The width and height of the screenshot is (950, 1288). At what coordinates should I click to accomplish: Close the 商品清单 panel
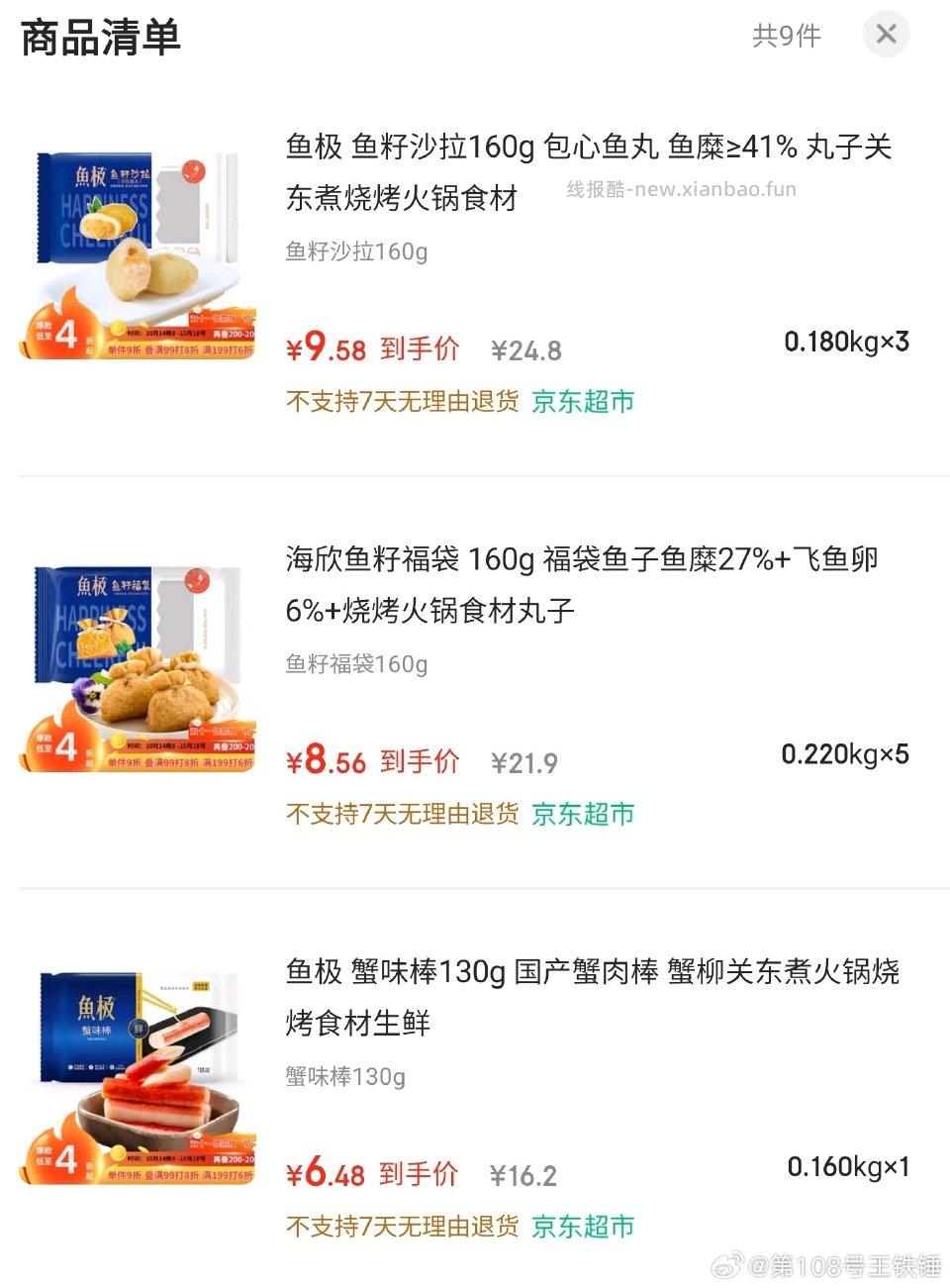tap(886, 35)
